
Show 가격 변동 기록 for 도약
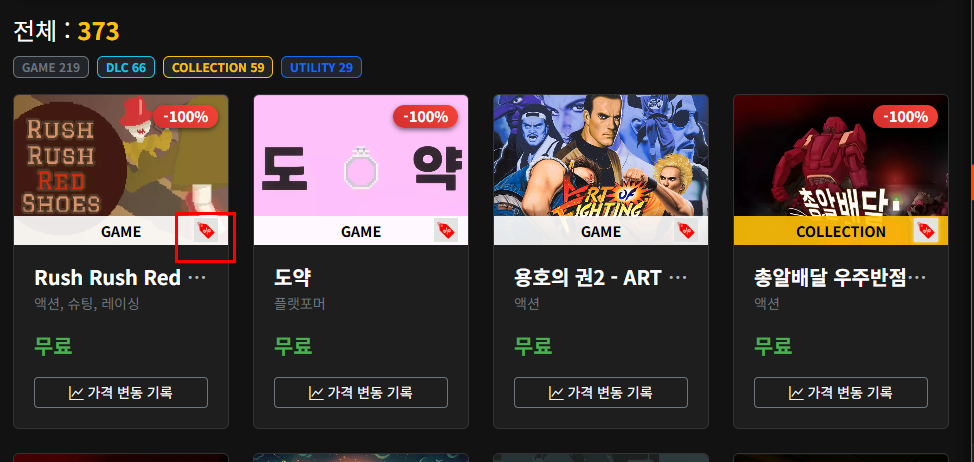[361, 392]
